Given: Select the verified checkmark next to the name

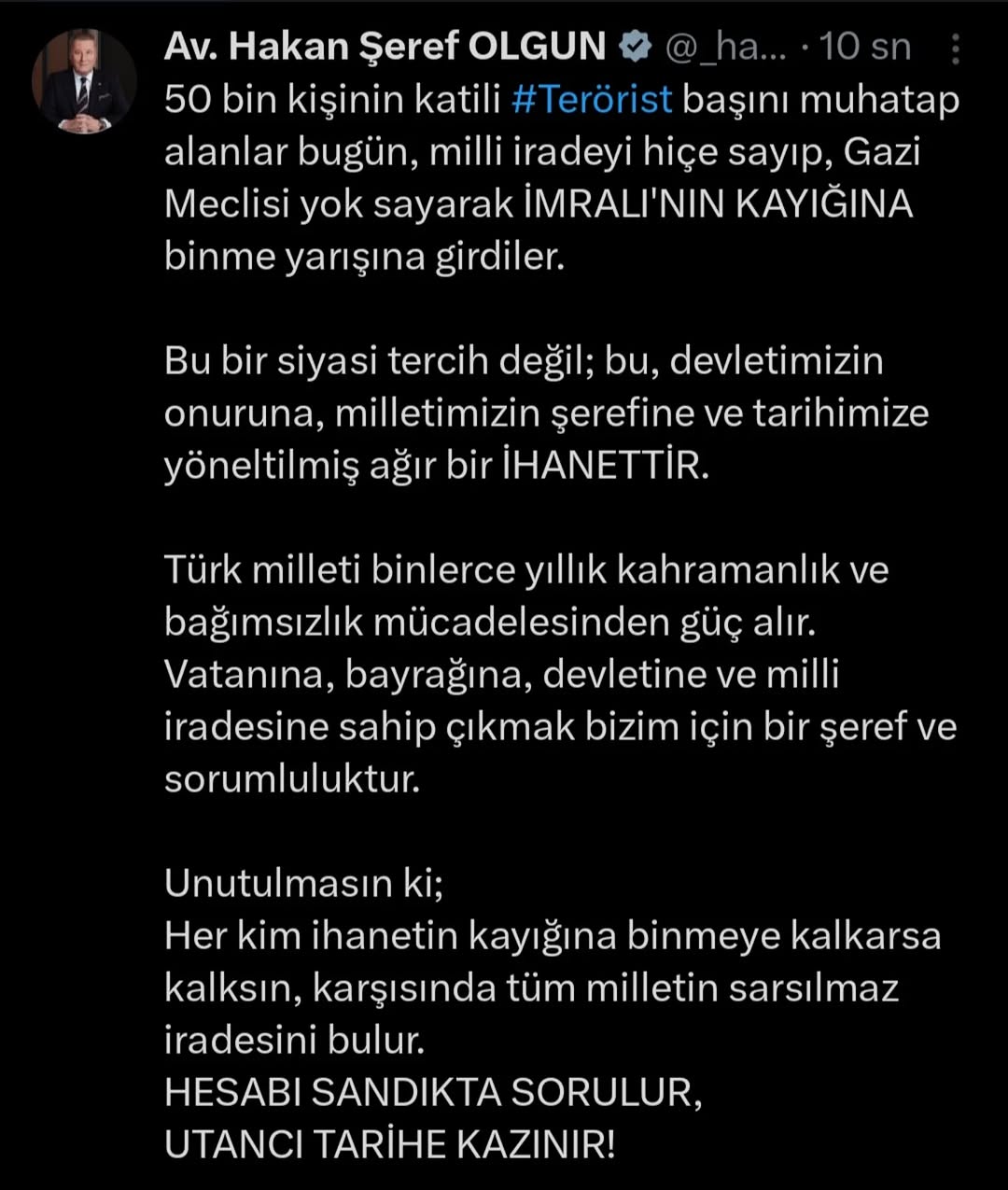Looking at the screenshot, I should point(637,43).
